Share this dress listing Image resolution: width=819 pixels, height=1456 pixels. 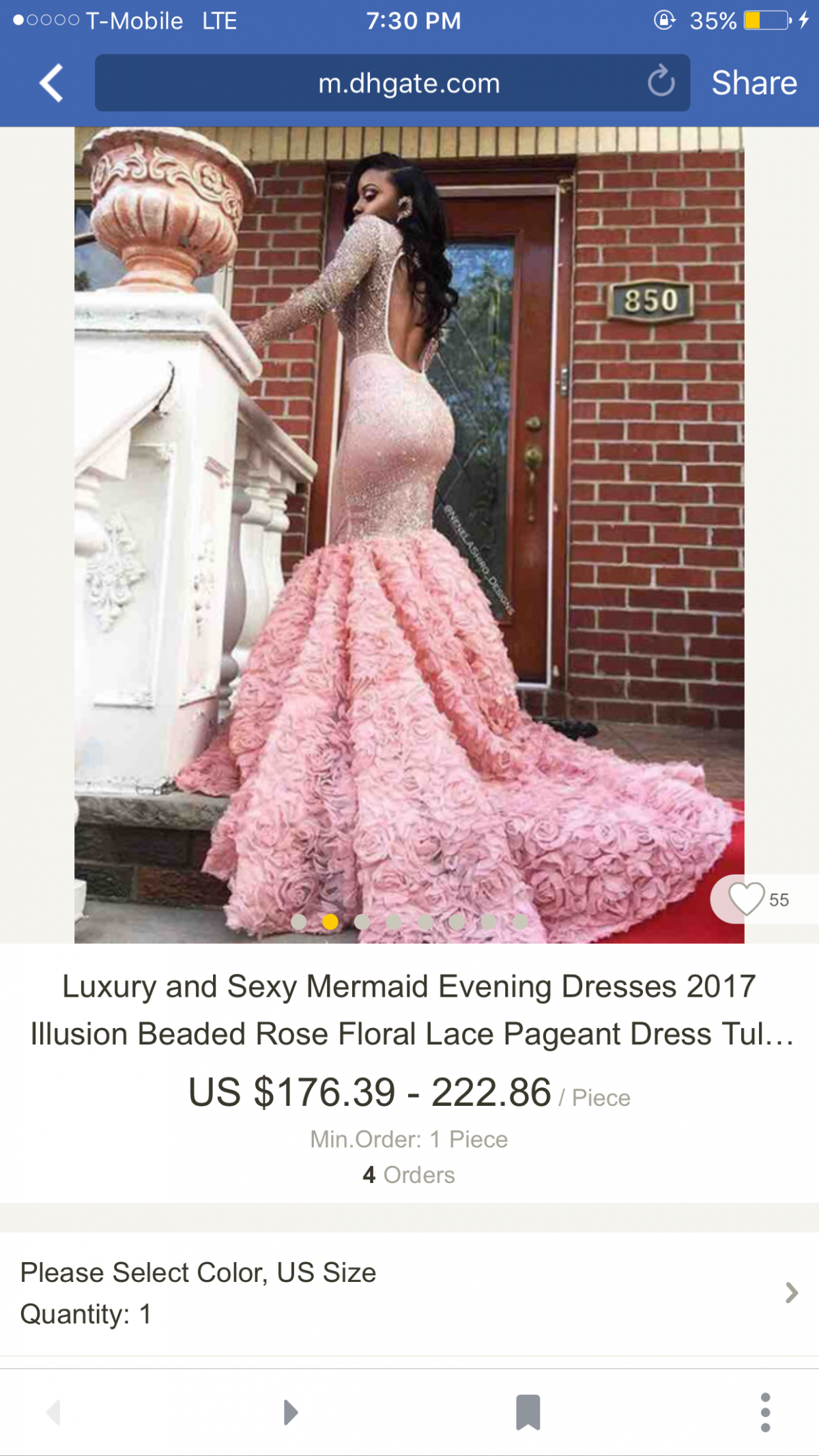754,83
